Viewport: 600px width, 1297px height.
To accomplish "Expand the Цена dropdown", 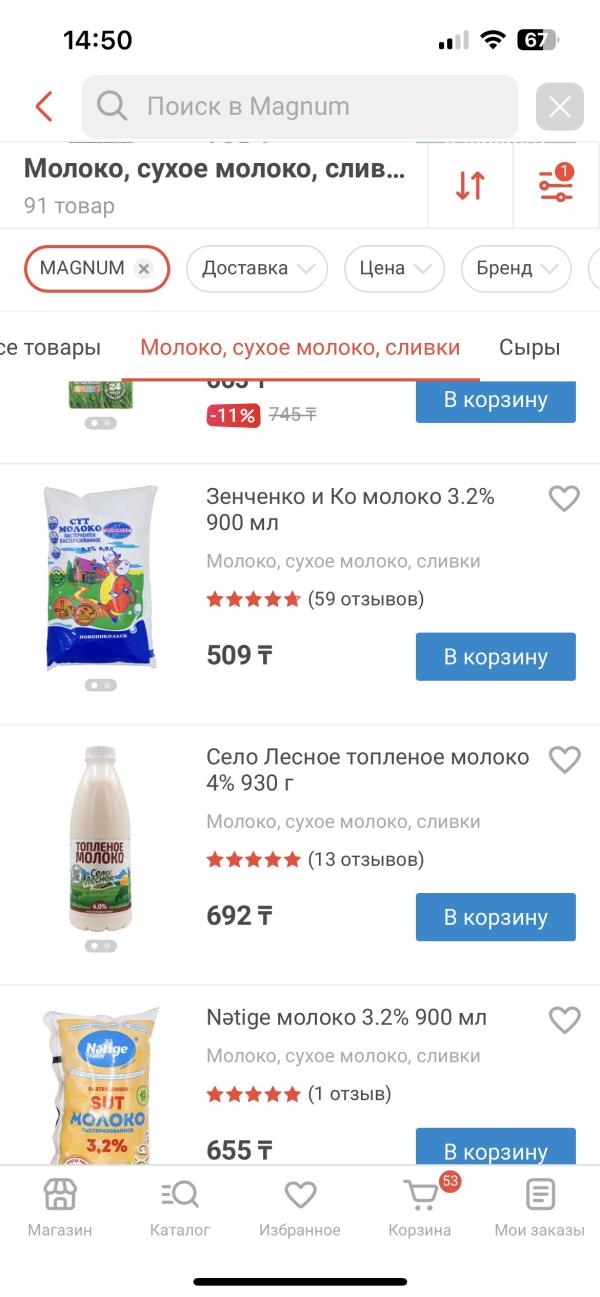I will (394, 268).
